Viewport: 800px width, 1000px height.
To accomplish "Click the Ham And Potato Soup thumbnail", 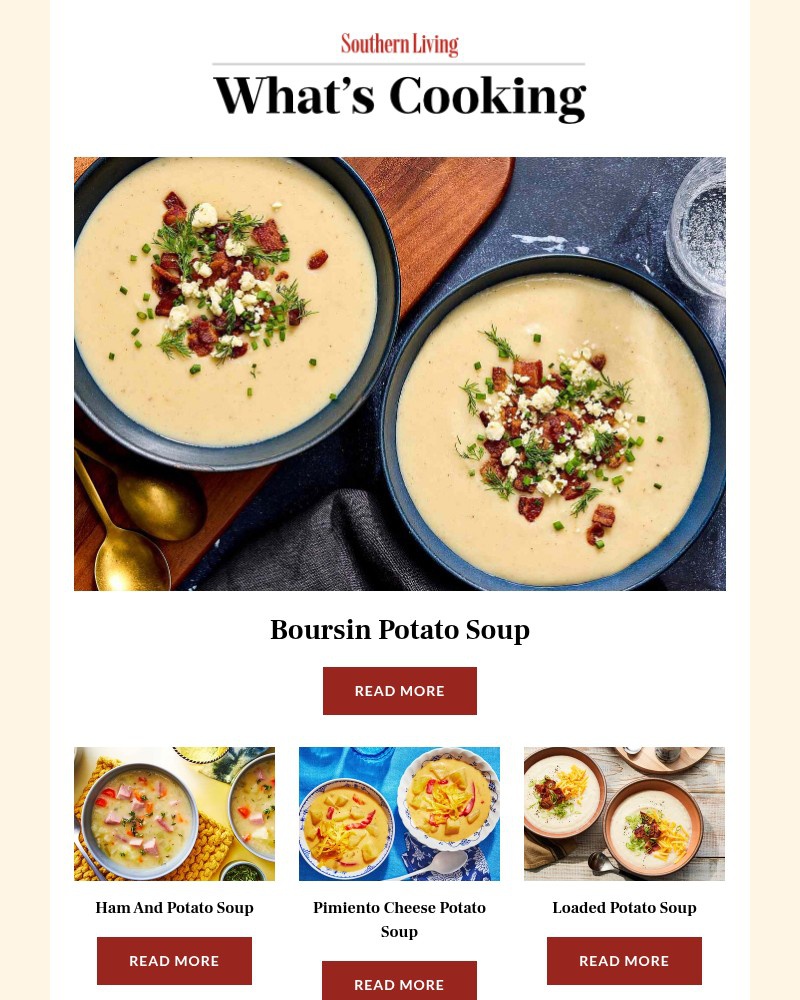I will 174,813.
